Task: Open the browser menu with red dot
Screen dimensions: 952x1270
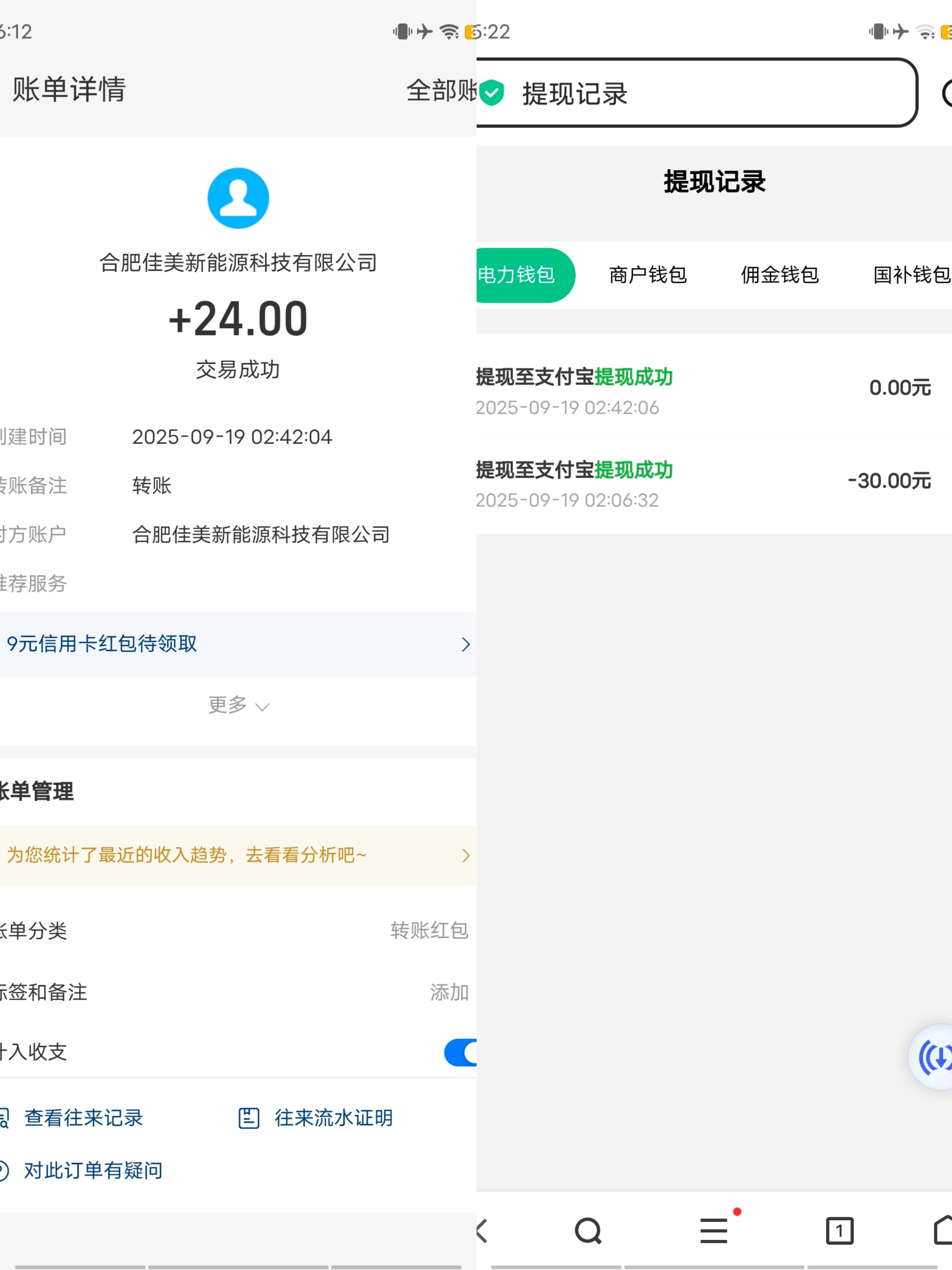Action: [714, 1230]
